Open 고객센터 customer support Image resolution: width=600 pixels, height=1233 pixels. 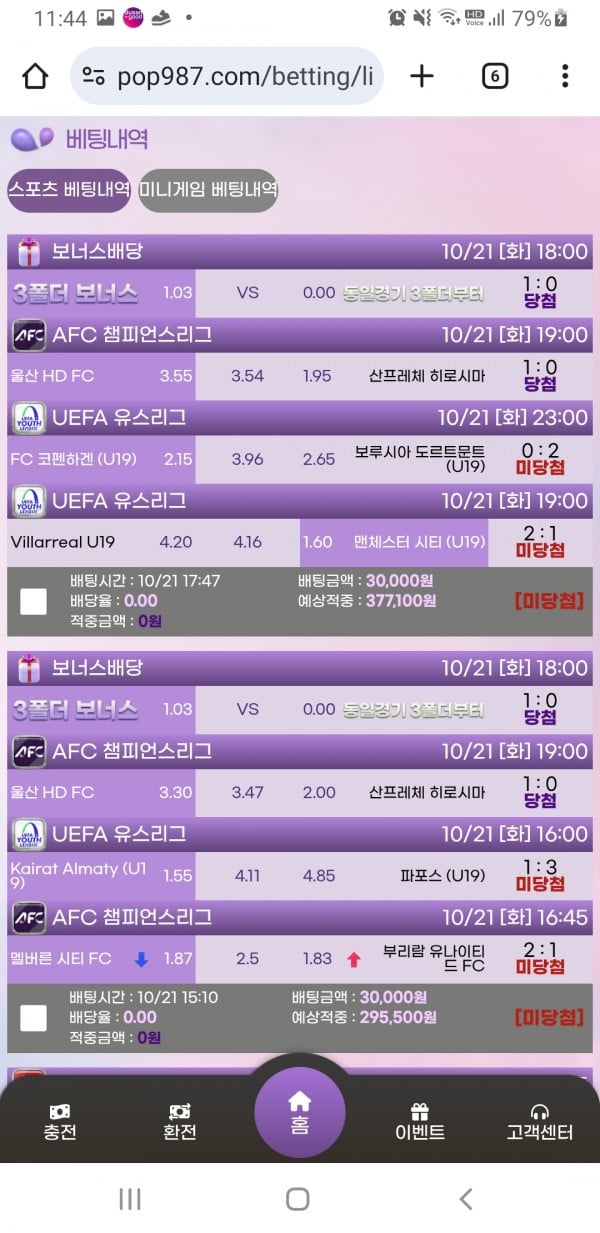click(x=539, y=1121)
